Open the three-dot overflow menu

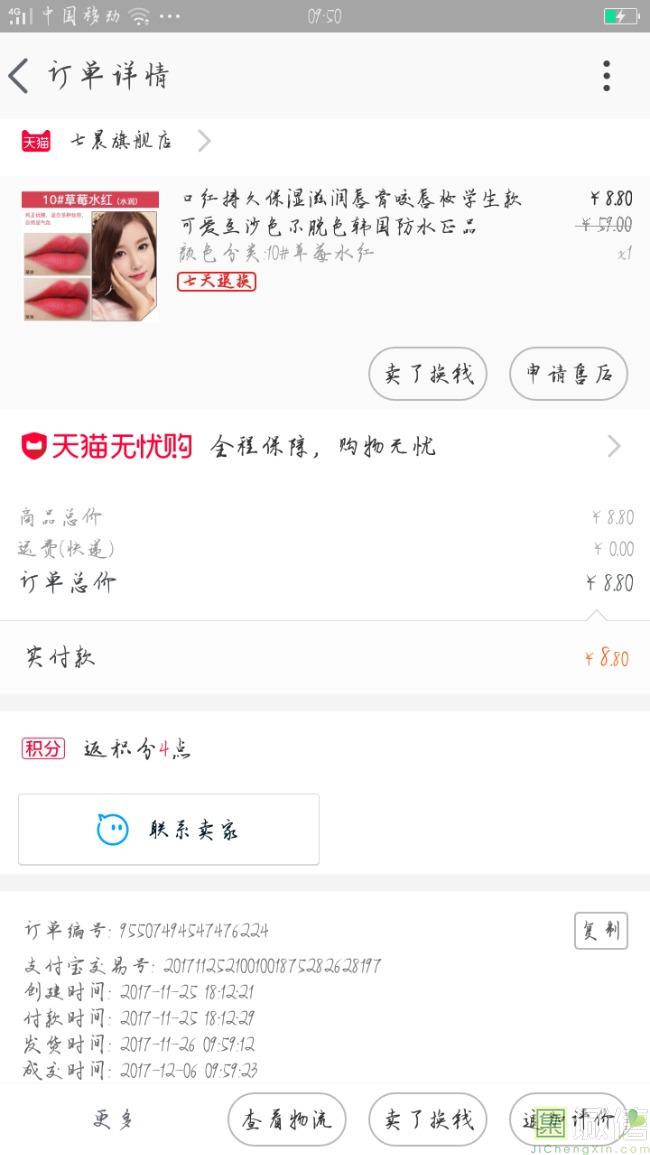(x=606, y=76)
